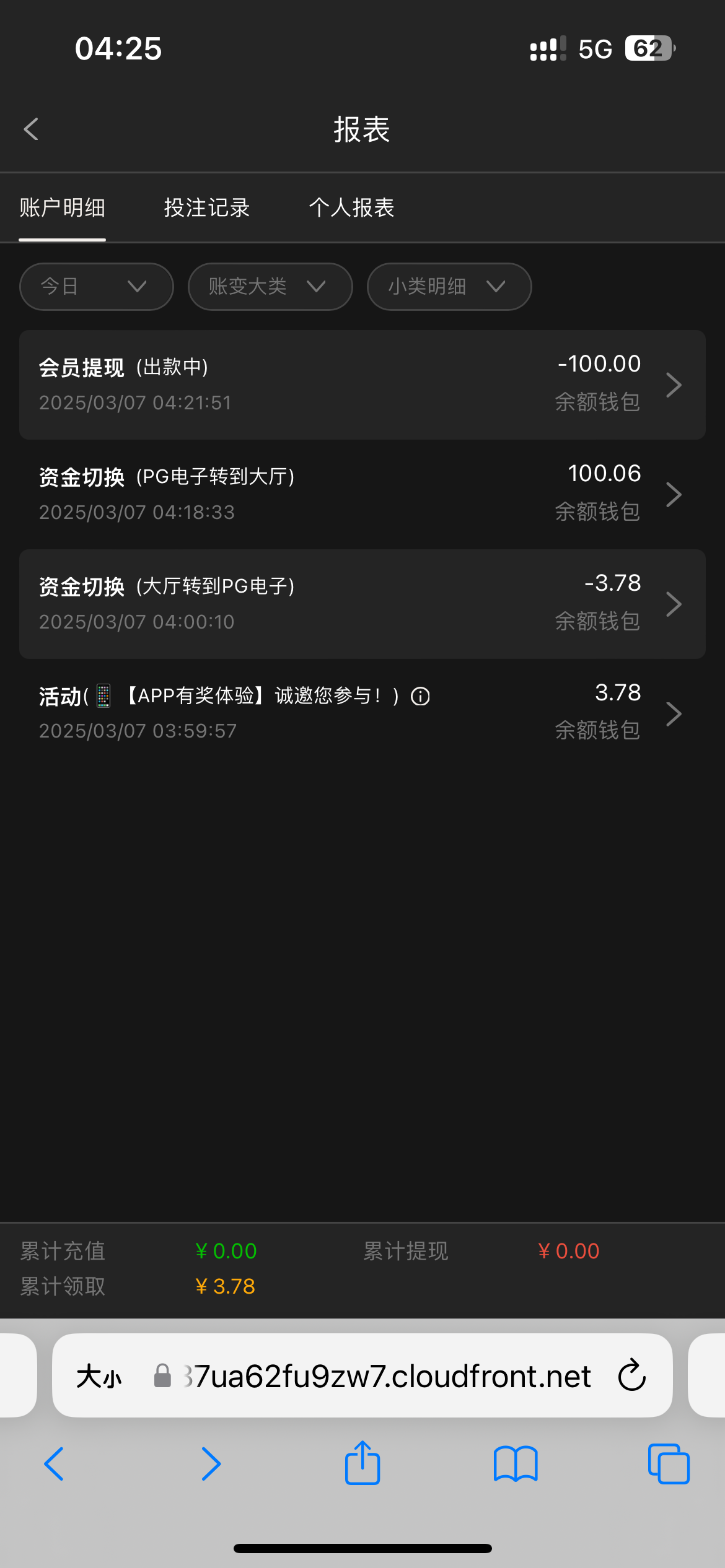Switch to the 投注记录 tab
Viewport: 725px width, 1568px height.
click(x=206, y=208)
